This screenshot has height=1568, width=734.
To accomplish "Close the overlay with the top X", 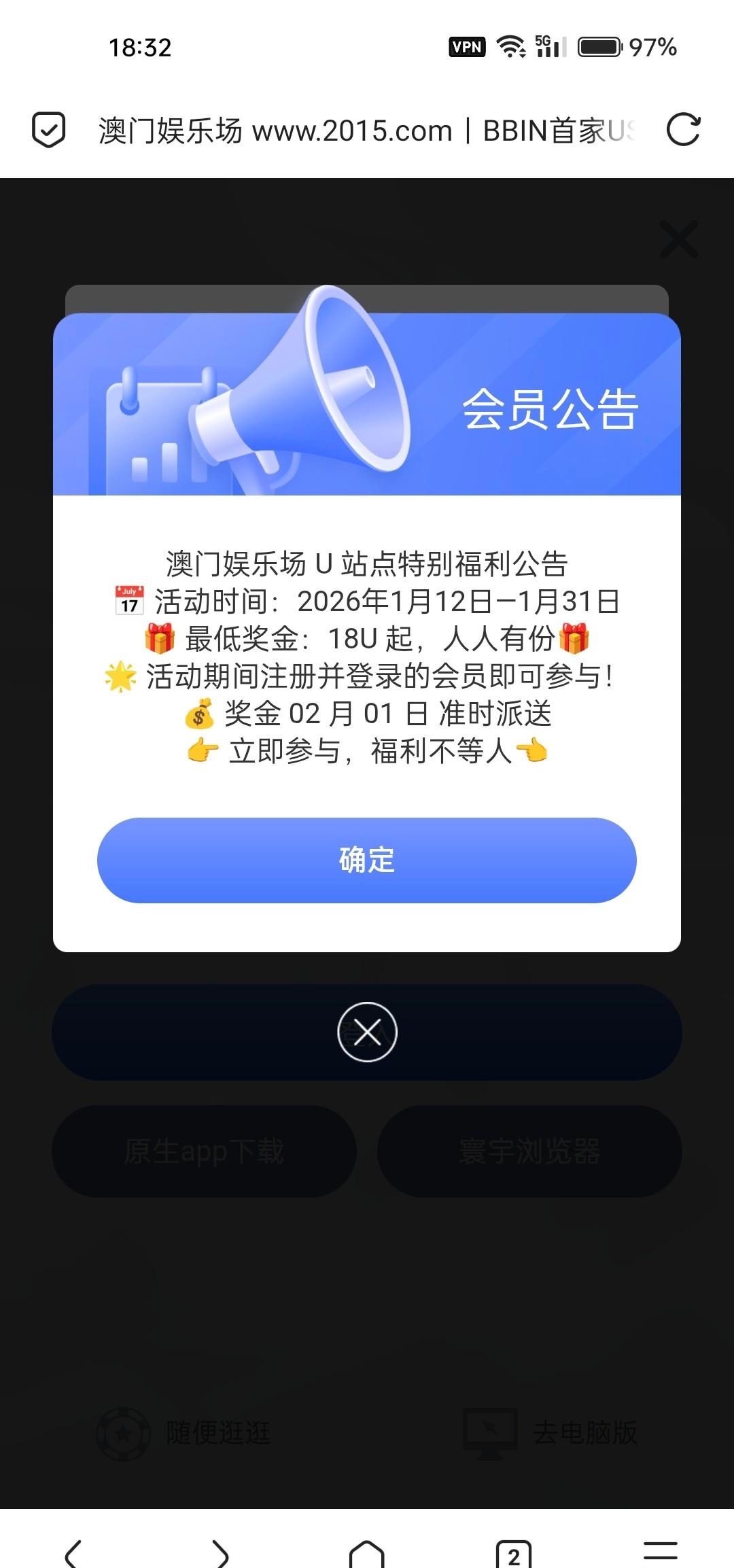I will click(679, 239).
